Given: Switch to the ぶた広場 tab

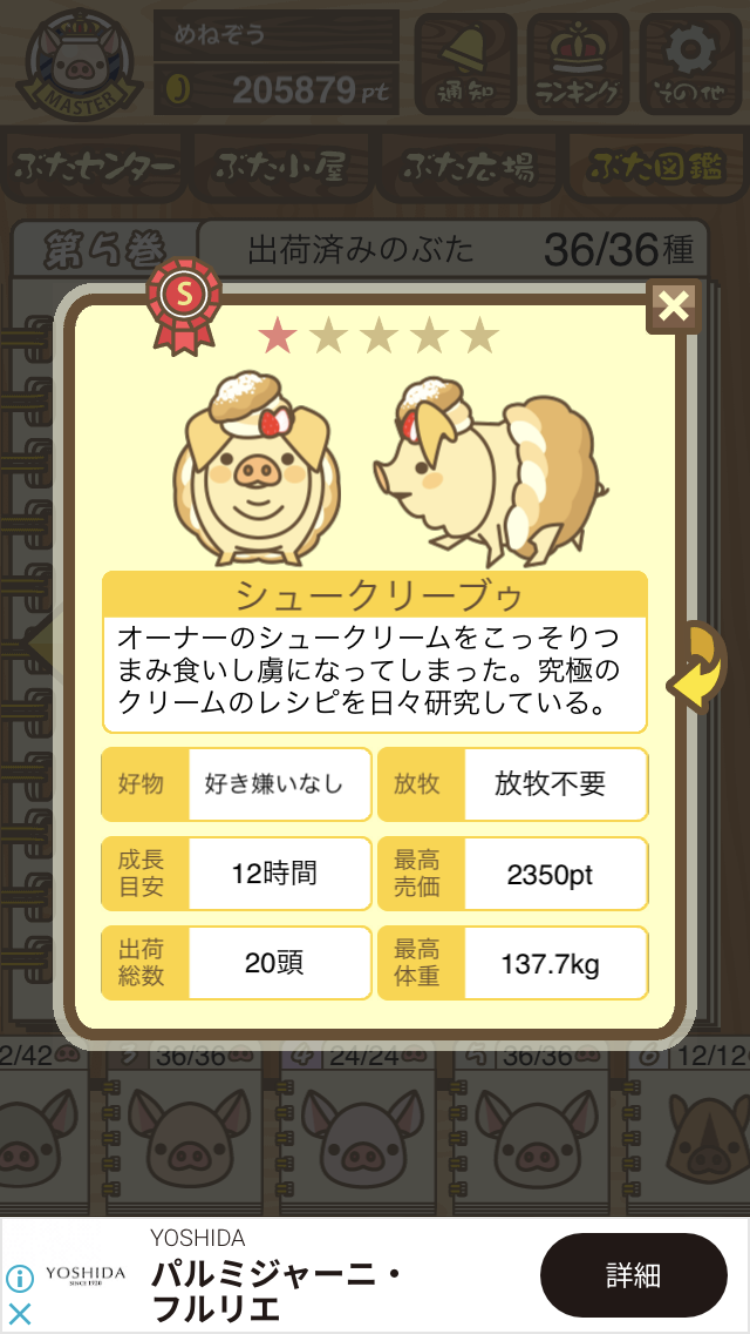Looking at the screenshot, I should 467,167.
